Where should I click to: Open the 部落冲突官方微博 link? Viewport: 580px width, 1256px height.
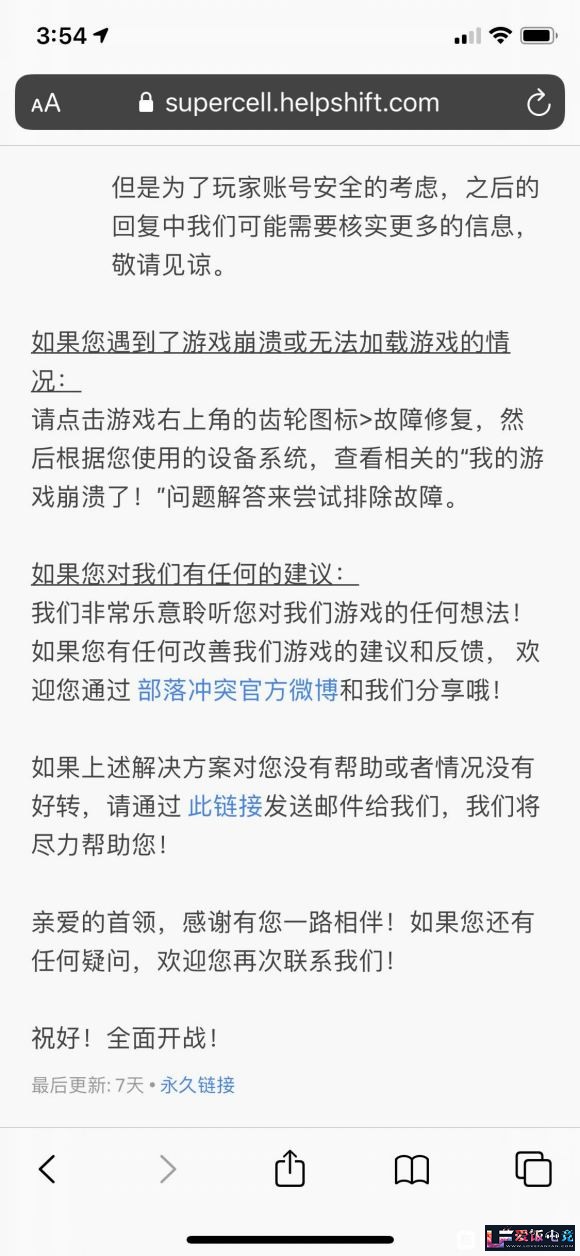[x=237, y=690]
